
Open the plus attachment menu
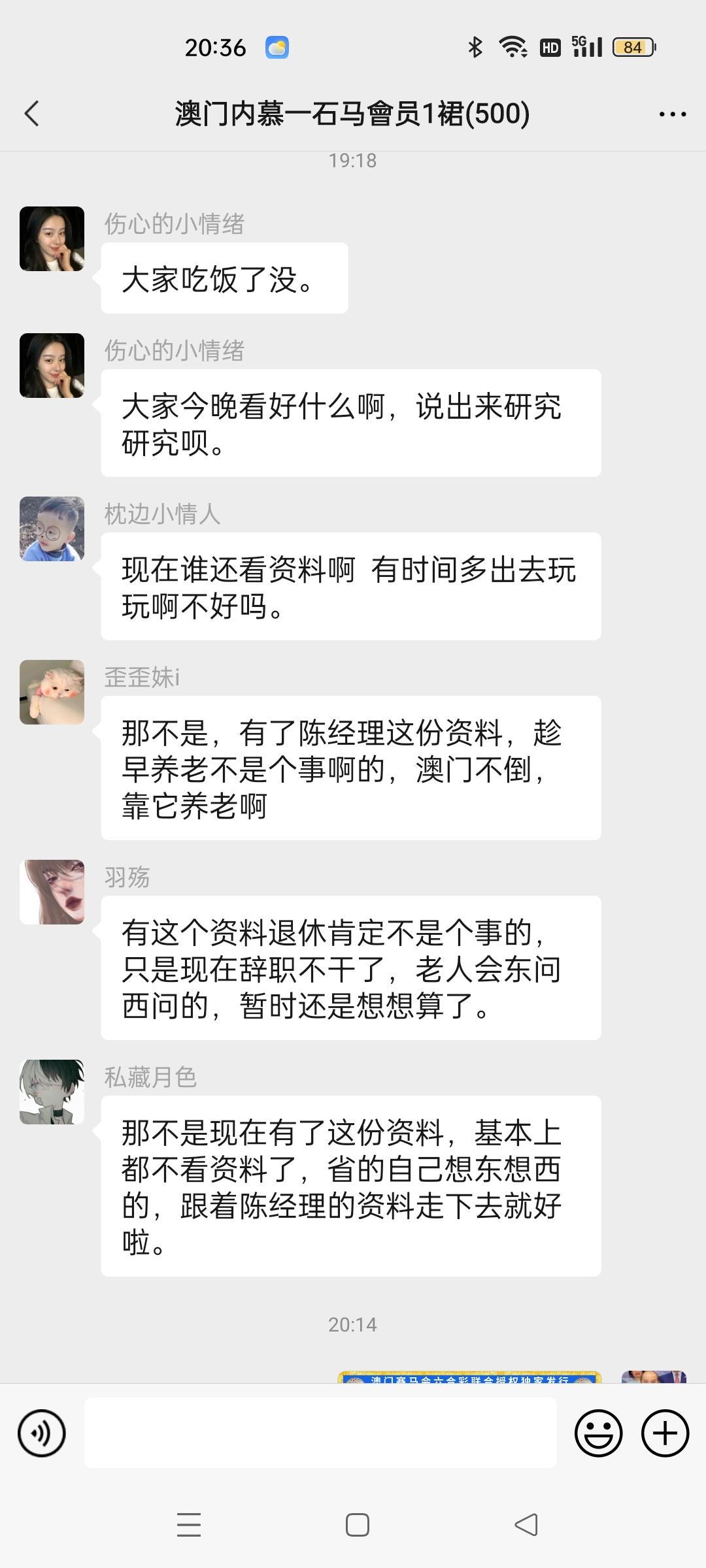click(665, 1433)
